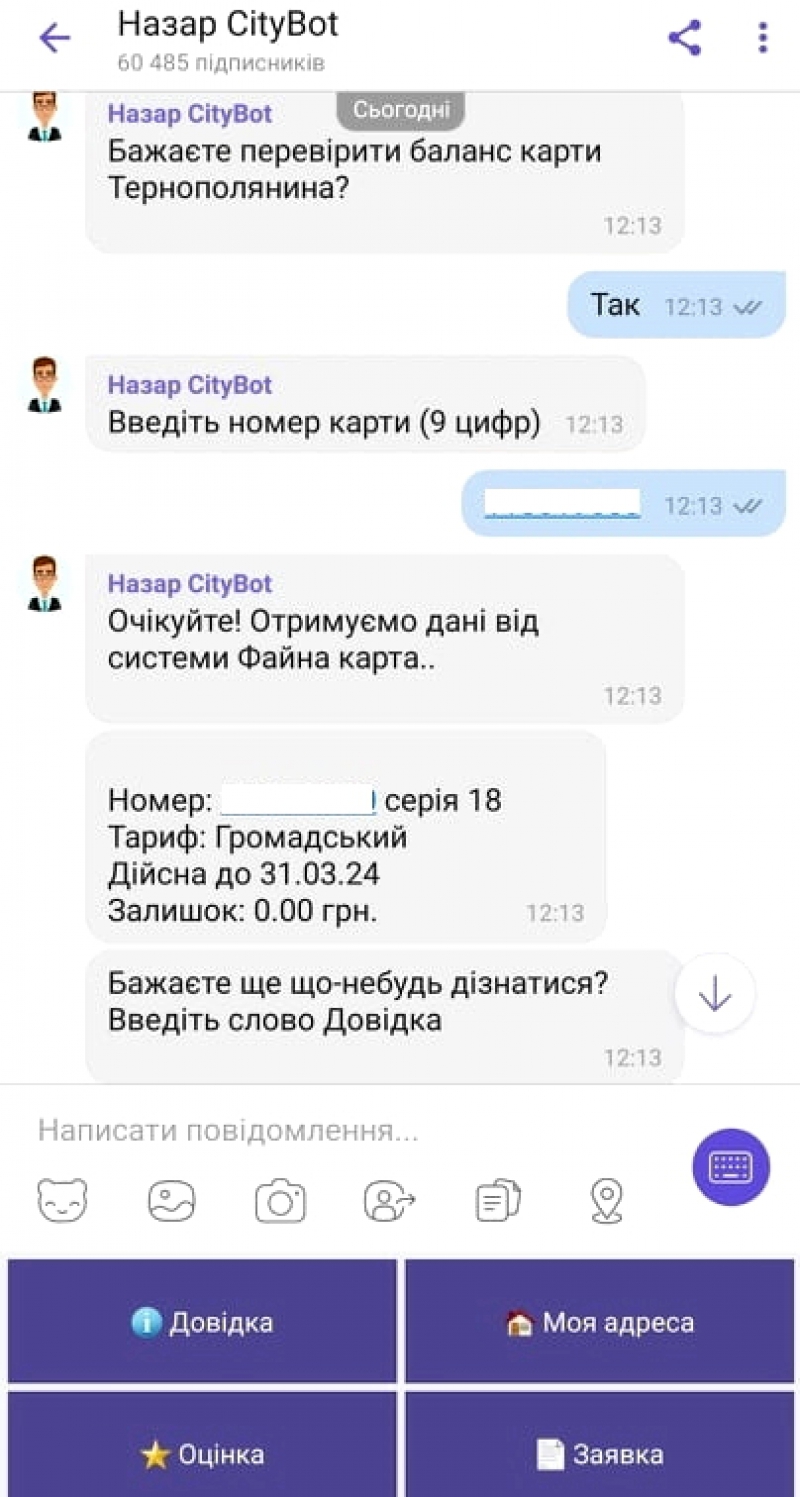
Task: Open the sticker picker bear icon
Action: pos(62,1200)
